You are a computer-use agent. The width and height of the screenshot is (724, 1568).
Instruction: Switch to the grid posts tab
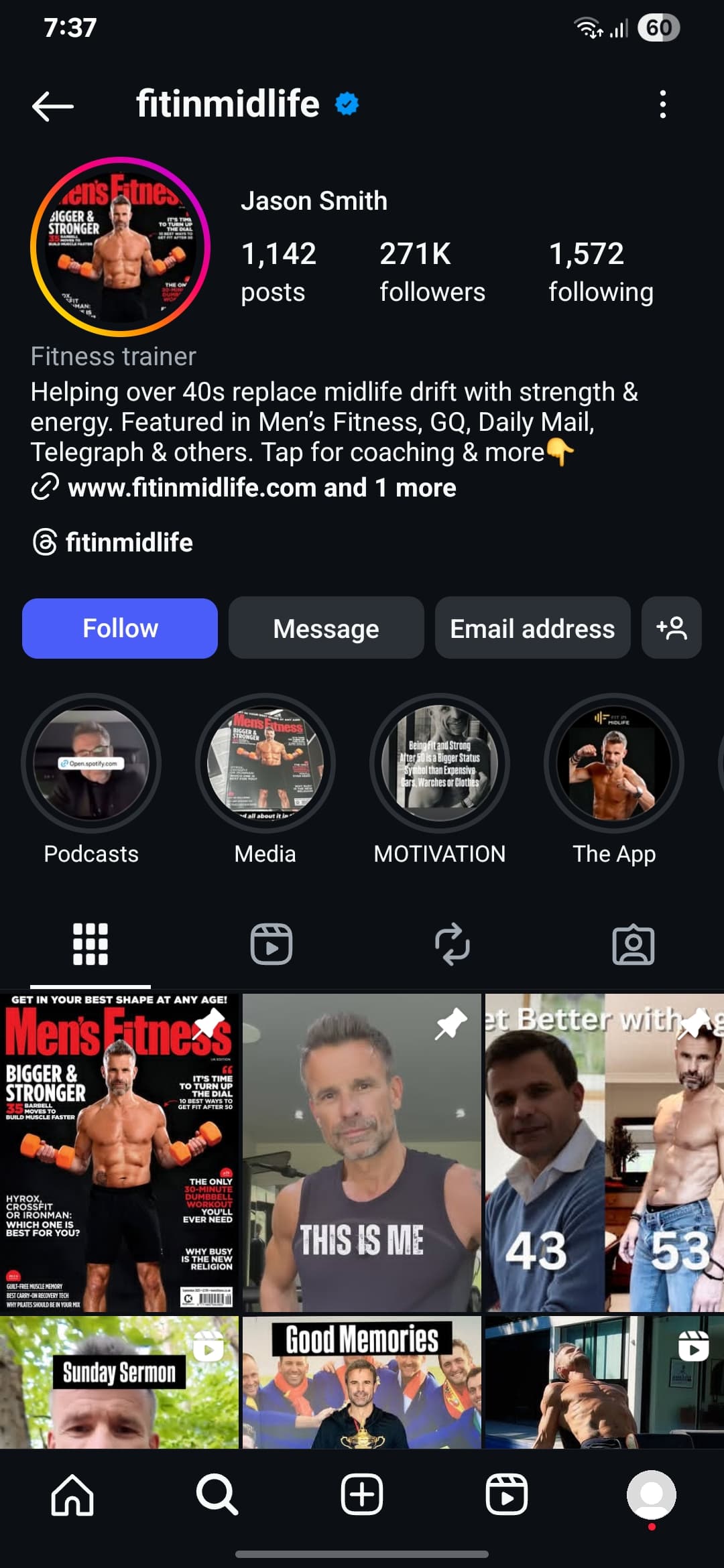[x=90, y=943]
